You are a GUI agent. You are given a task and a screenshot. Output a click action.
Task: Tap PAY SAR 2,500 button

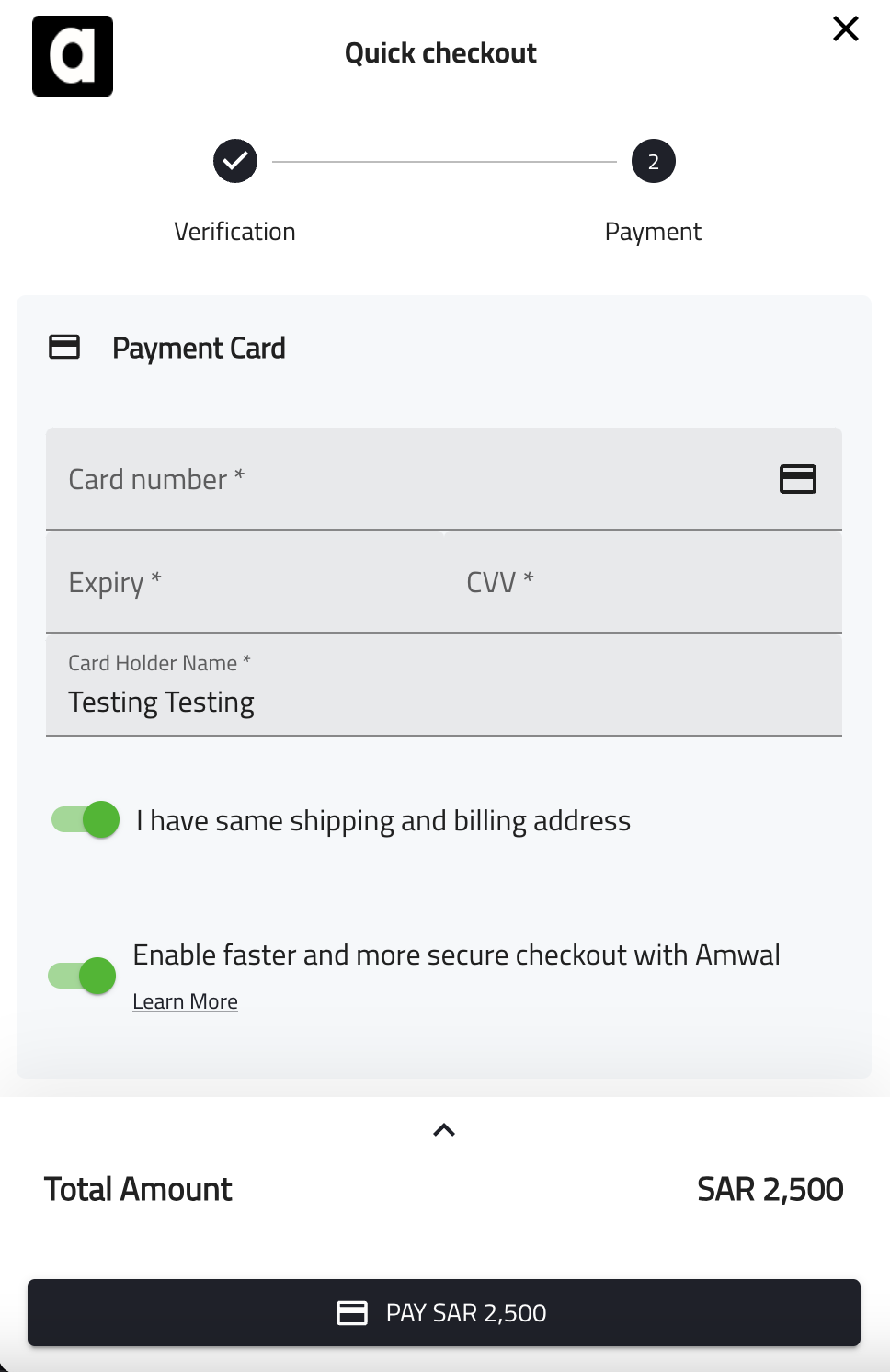(444, 1312)
